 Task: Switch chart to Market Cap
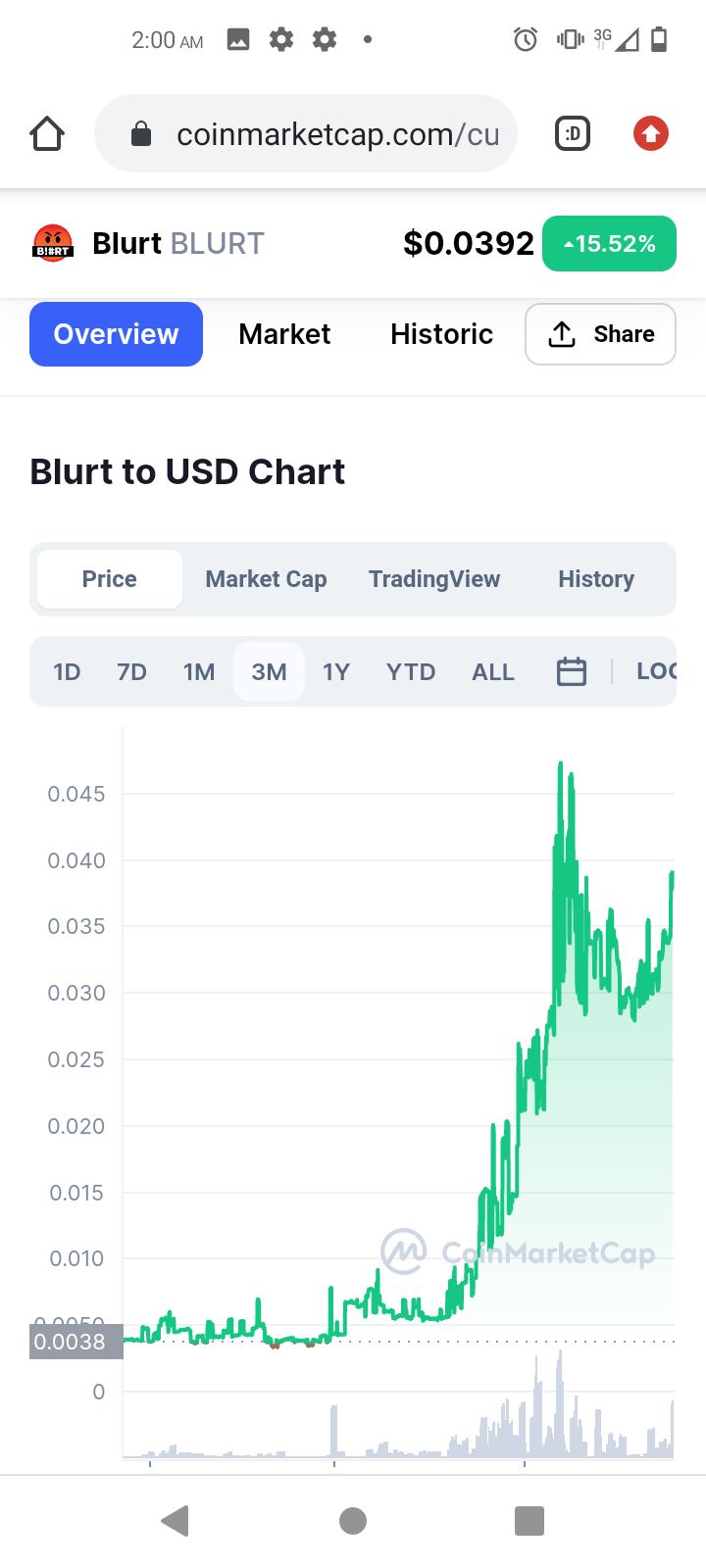pos(266,579)
